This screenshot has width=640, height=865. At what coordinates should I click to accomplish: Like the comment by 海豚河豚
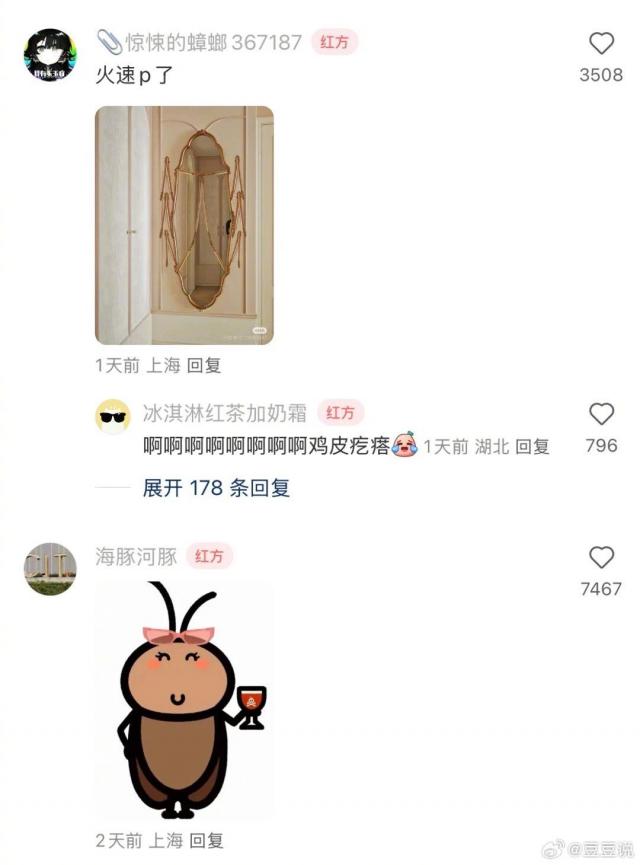click(601, 558)
